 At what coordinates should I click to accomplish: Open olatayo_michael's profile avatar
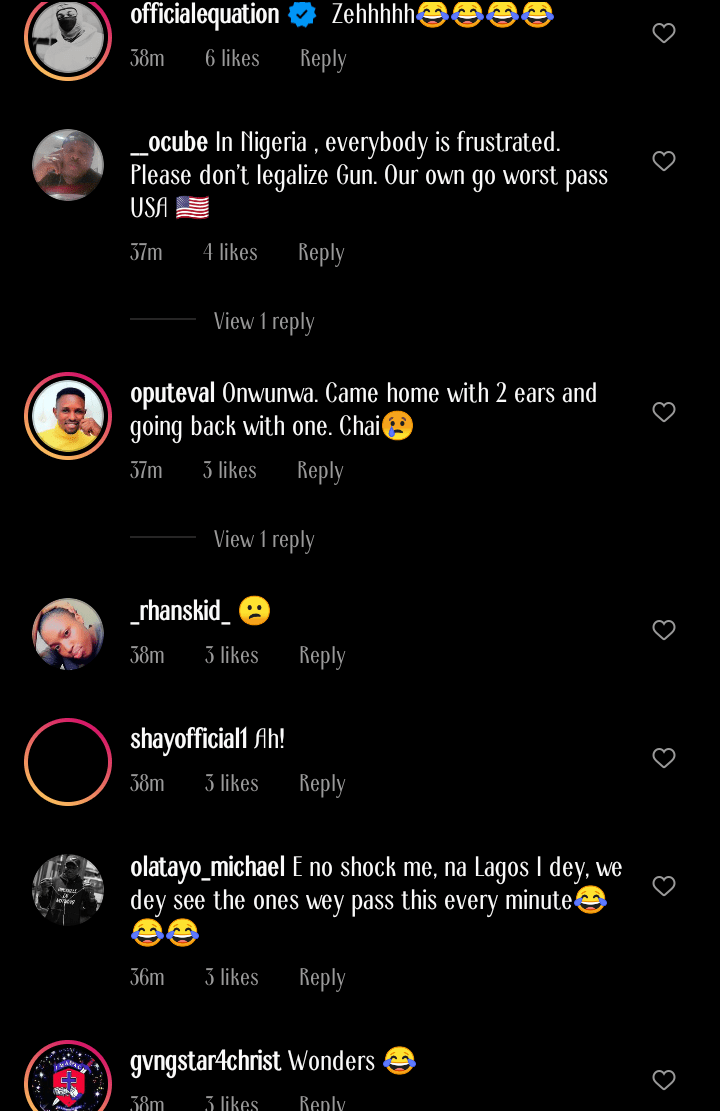(x=68, y=890)
